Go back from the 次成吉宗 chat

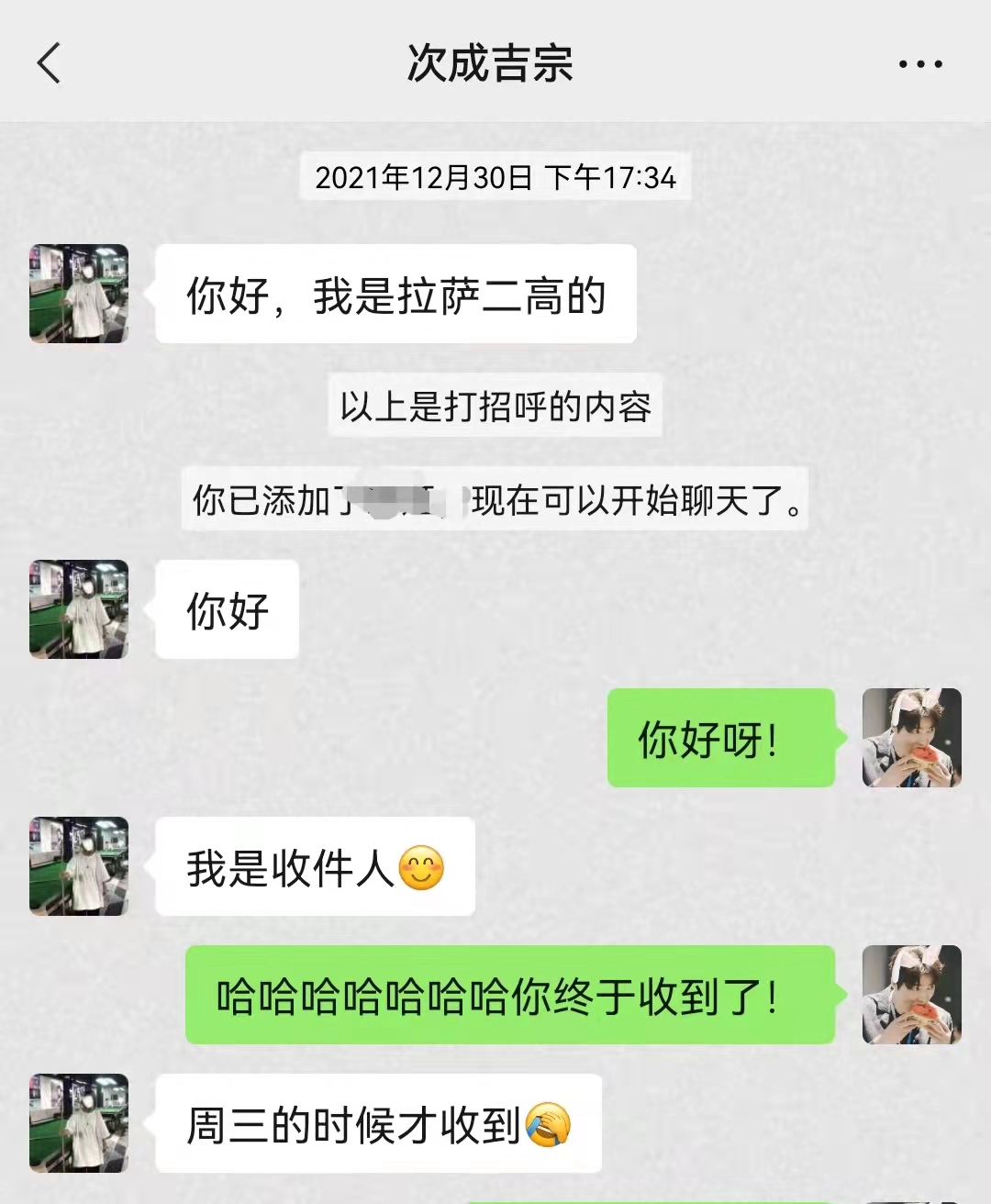pyautogui.click(x=50, y=63)
